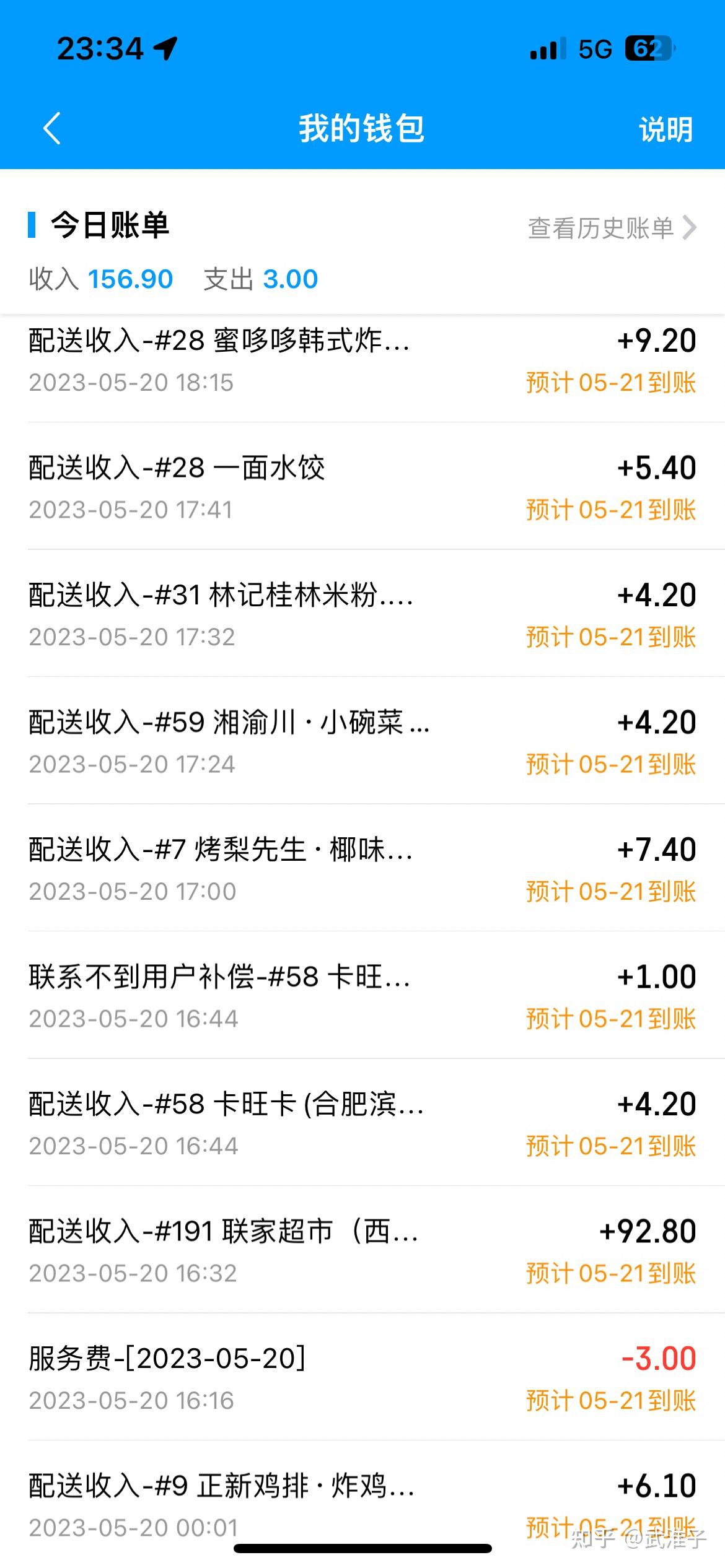Open the #28 一面水饺 income entry

(x=362, y=486)
